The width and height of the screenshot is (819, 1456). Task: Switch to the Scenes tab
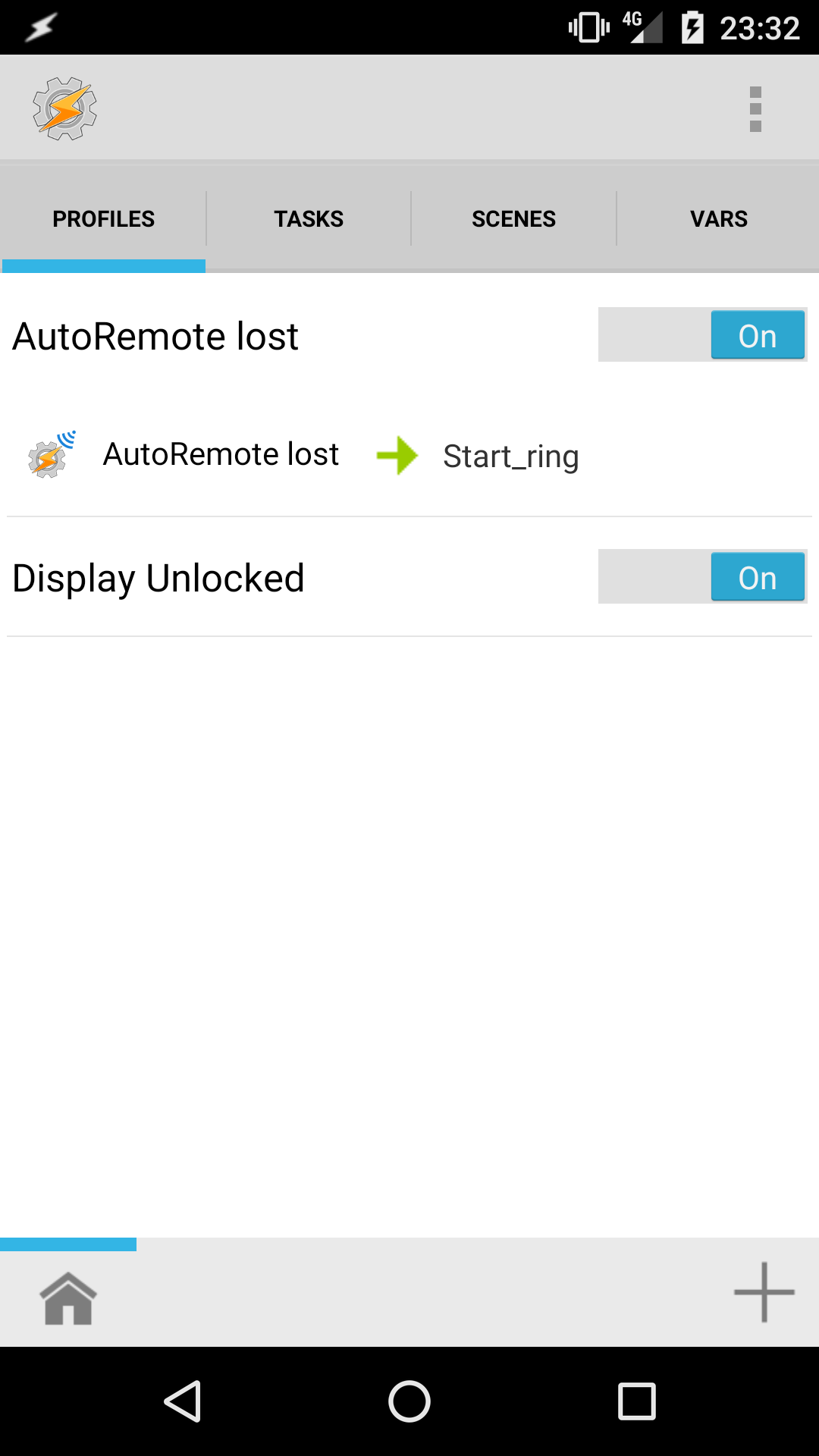(513, 218)
